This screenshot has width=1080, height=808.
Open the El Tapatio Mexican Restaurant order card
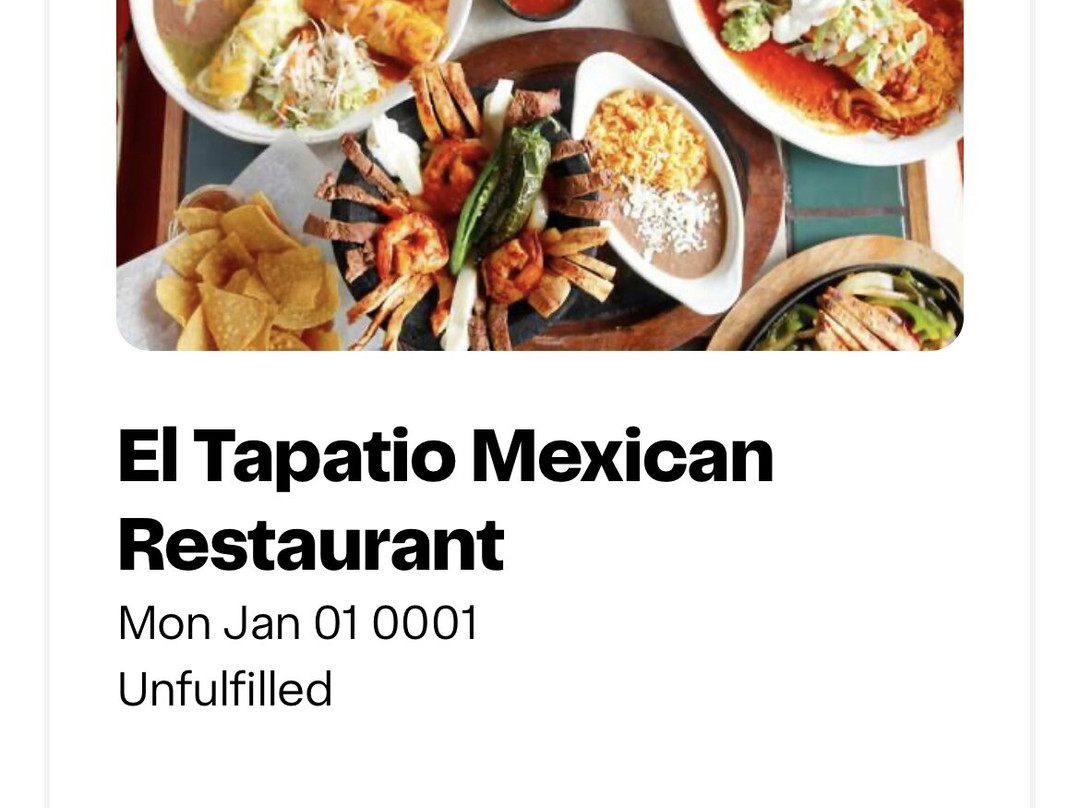[540, 404]
